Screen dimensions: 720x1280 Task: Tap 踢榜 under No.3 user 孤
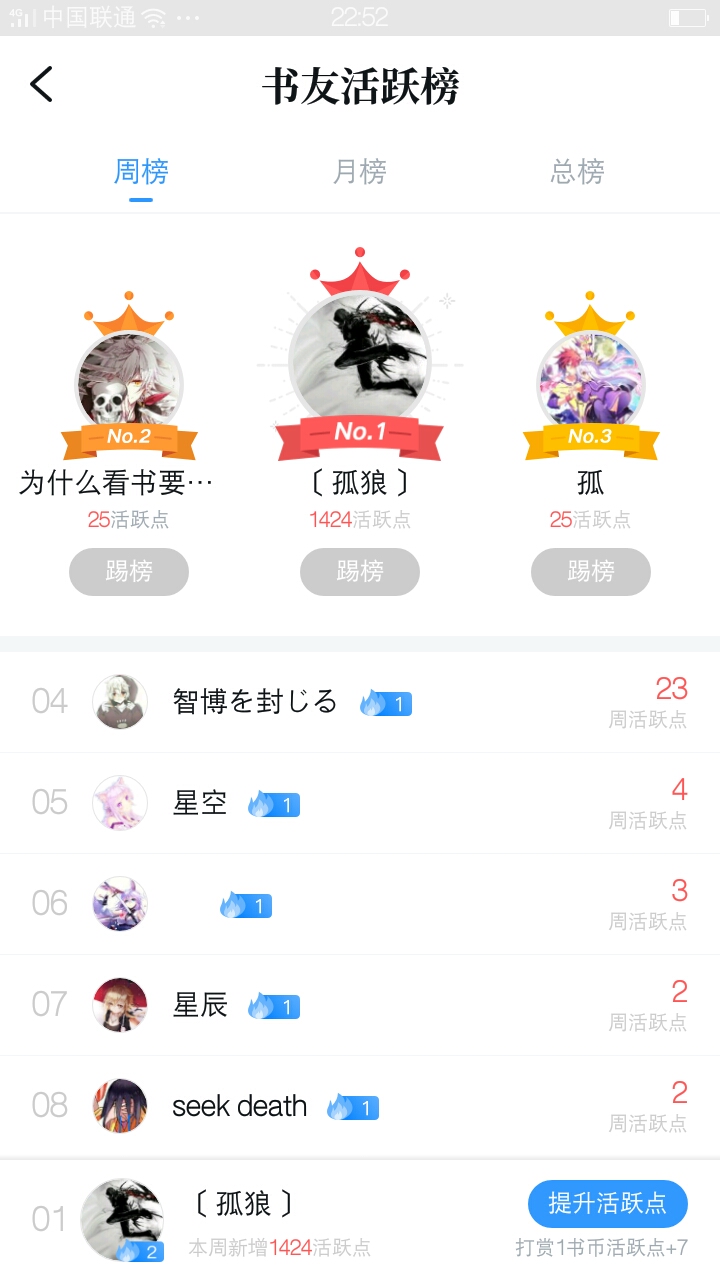click(590, 572)
